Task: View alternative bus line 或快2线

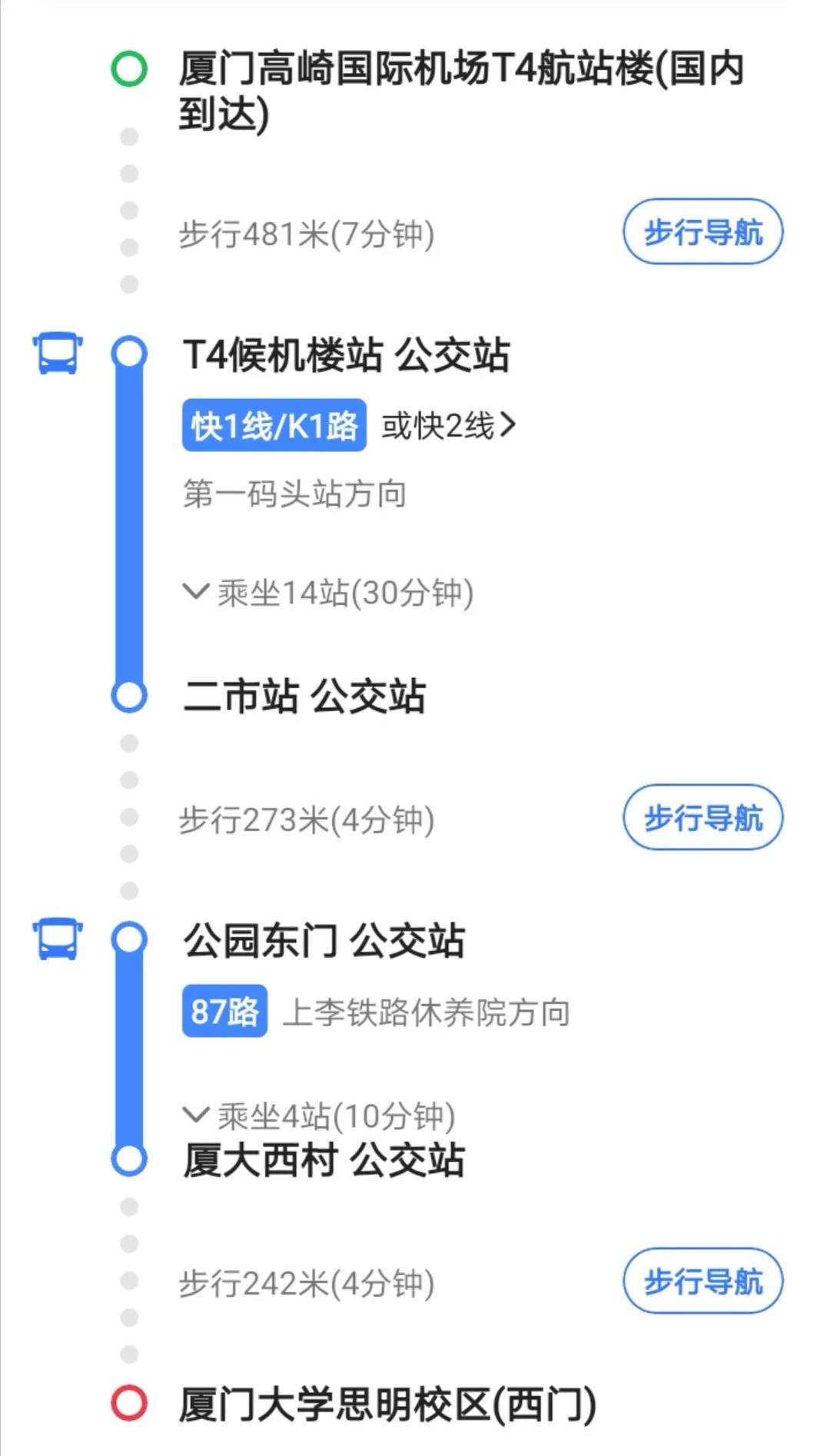Action: [449, 425]
